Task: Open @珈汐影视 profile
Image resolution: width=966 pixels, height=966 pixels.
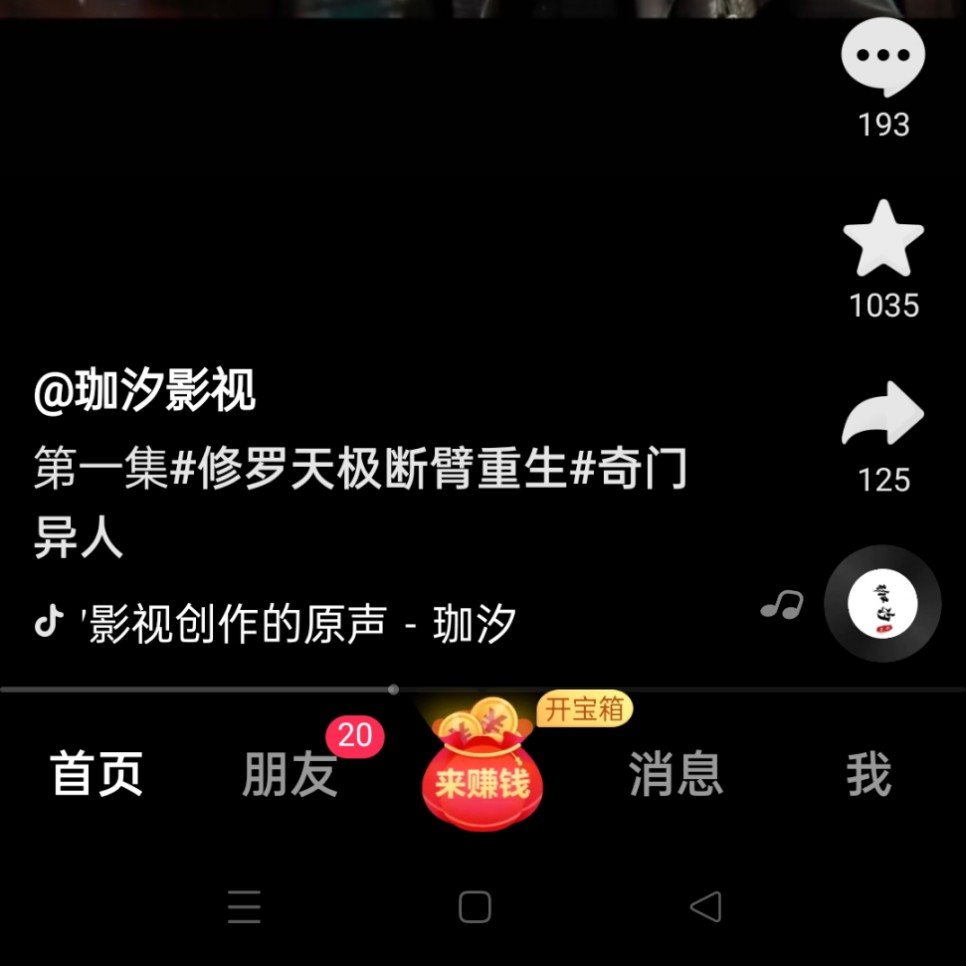Action: 145,390
